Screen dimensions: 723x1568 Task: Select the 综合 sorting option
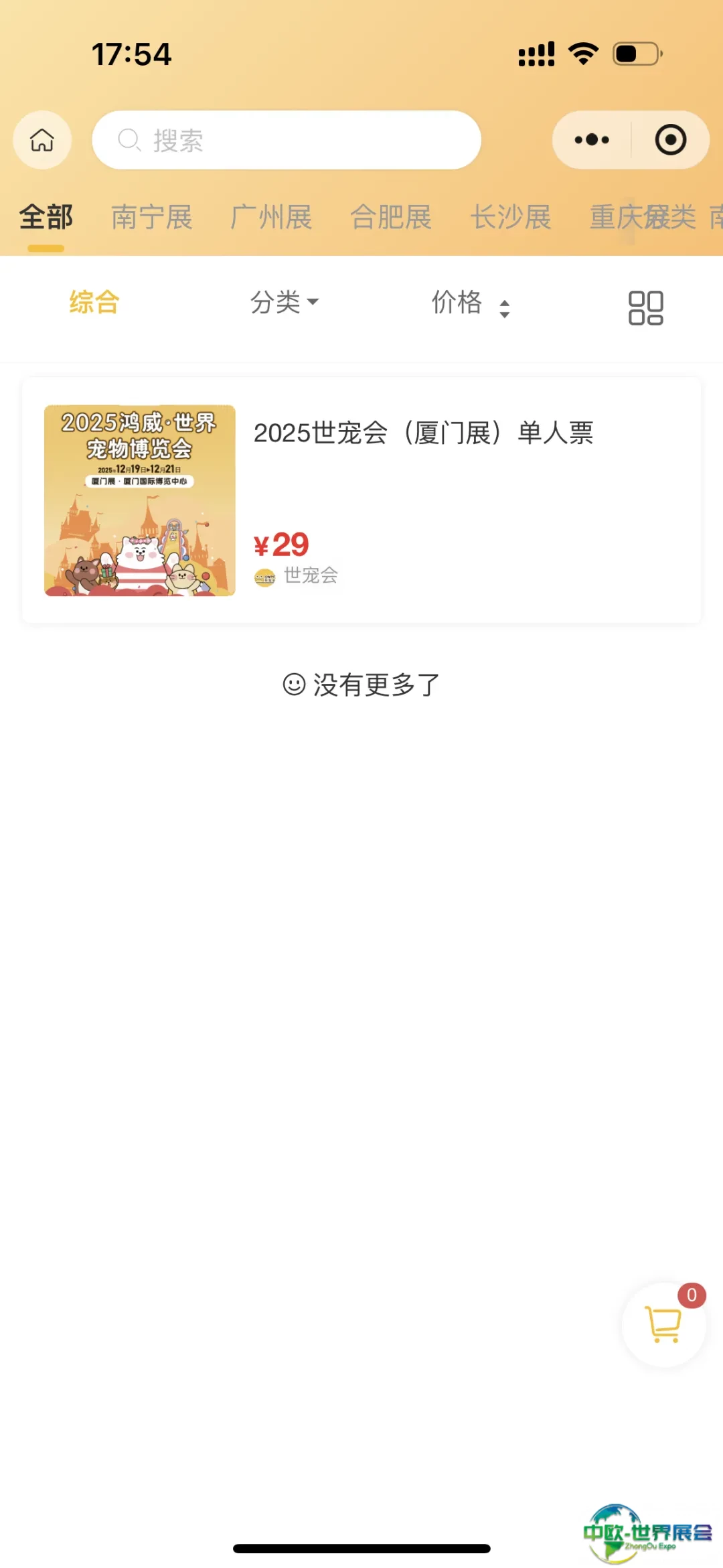[94, 303]
